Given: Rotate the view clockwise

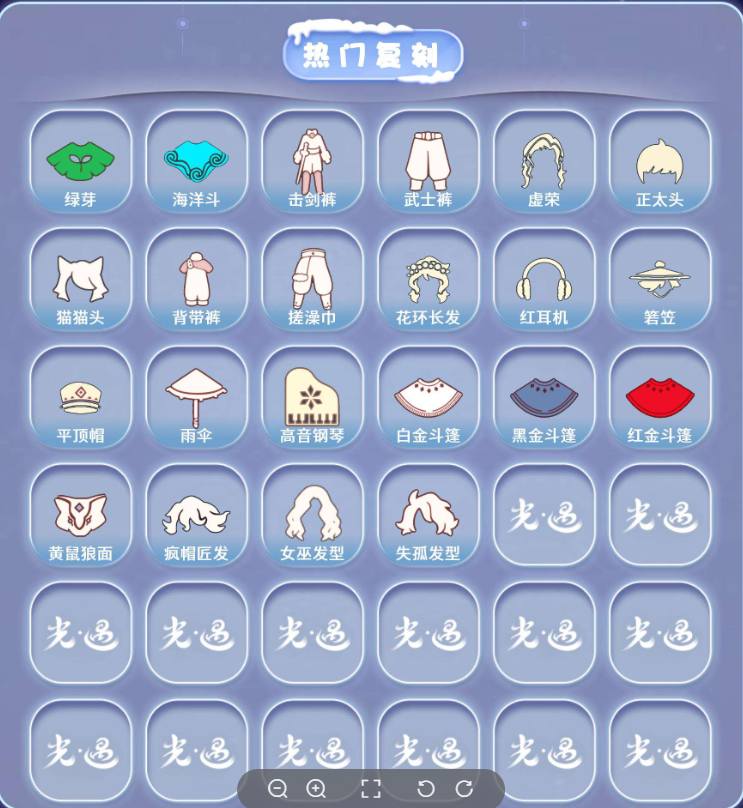Looking at the screenshot, I should 464,789.
